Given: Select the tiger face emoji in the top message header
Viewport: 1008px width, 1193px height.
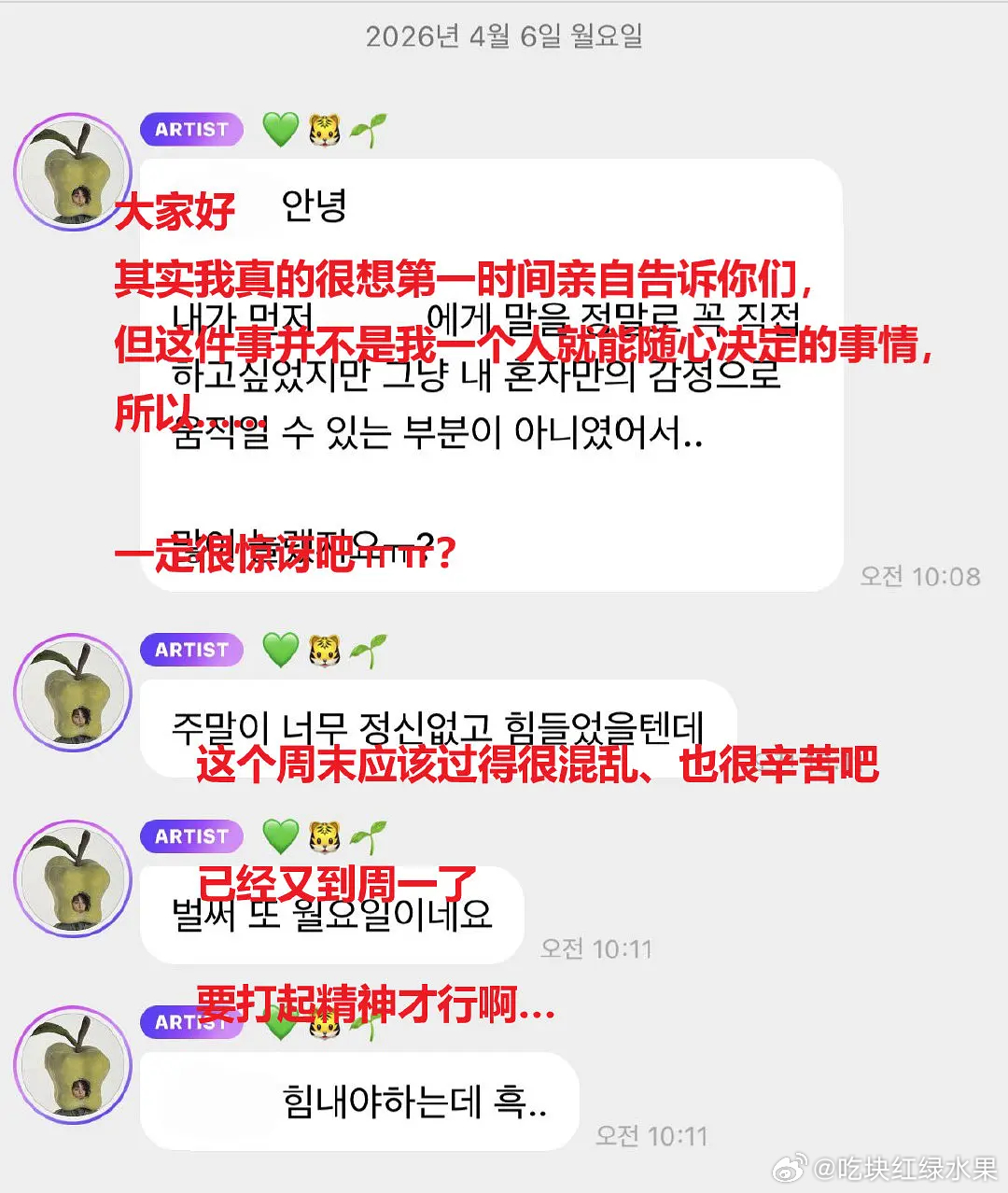Looking at the screenshot, I should [x=322, y=130].
